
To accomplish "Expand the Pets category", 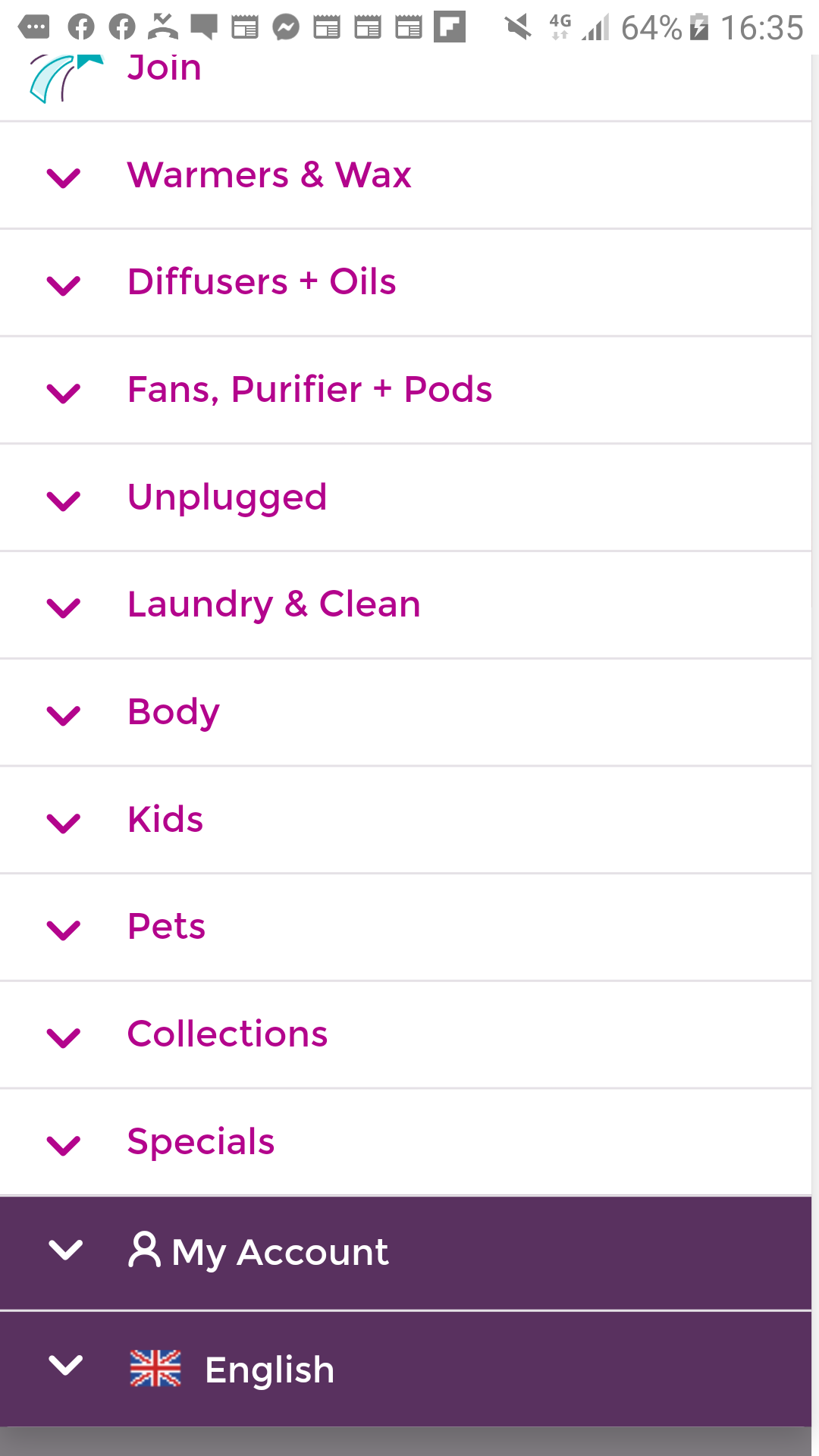I will (406, 927).
